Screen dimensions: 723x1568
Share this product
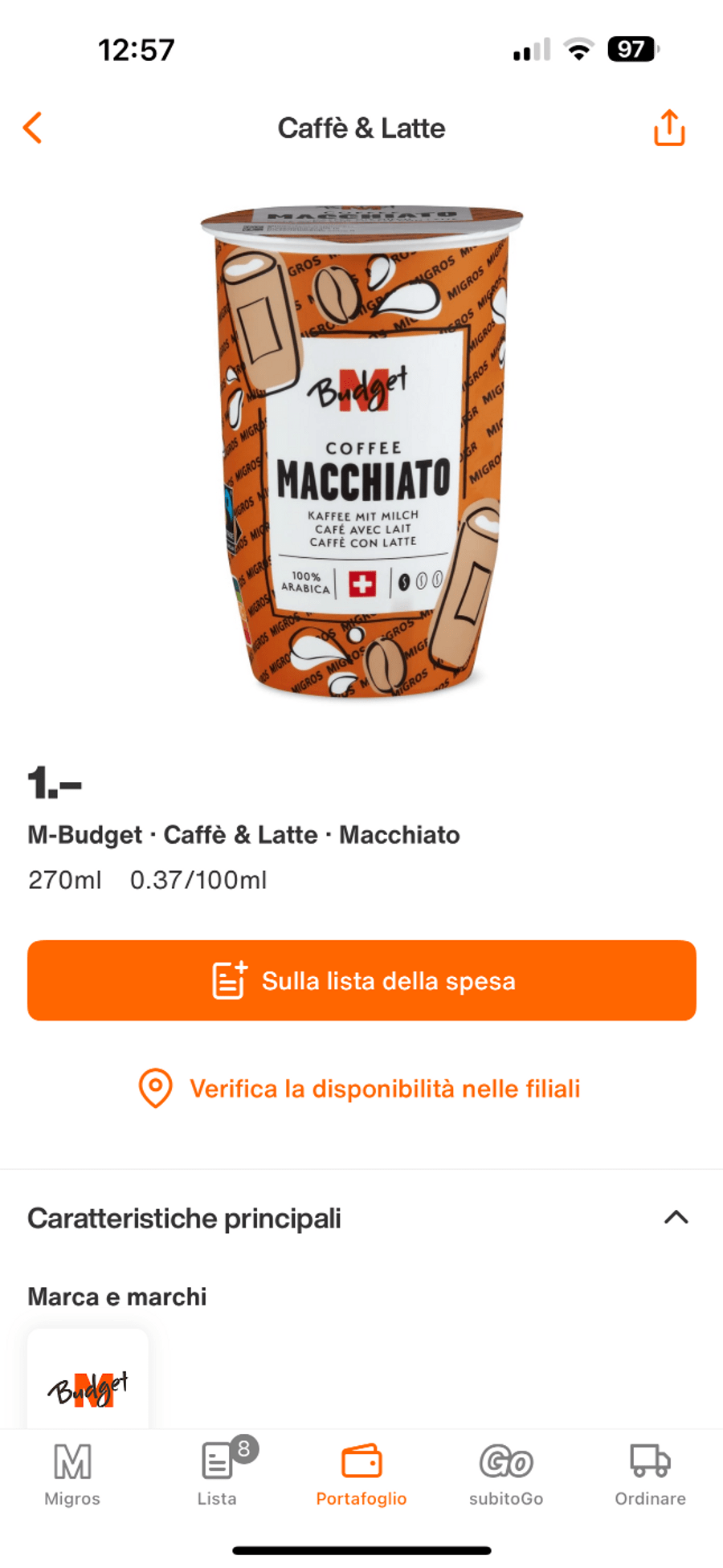point(668,128)
